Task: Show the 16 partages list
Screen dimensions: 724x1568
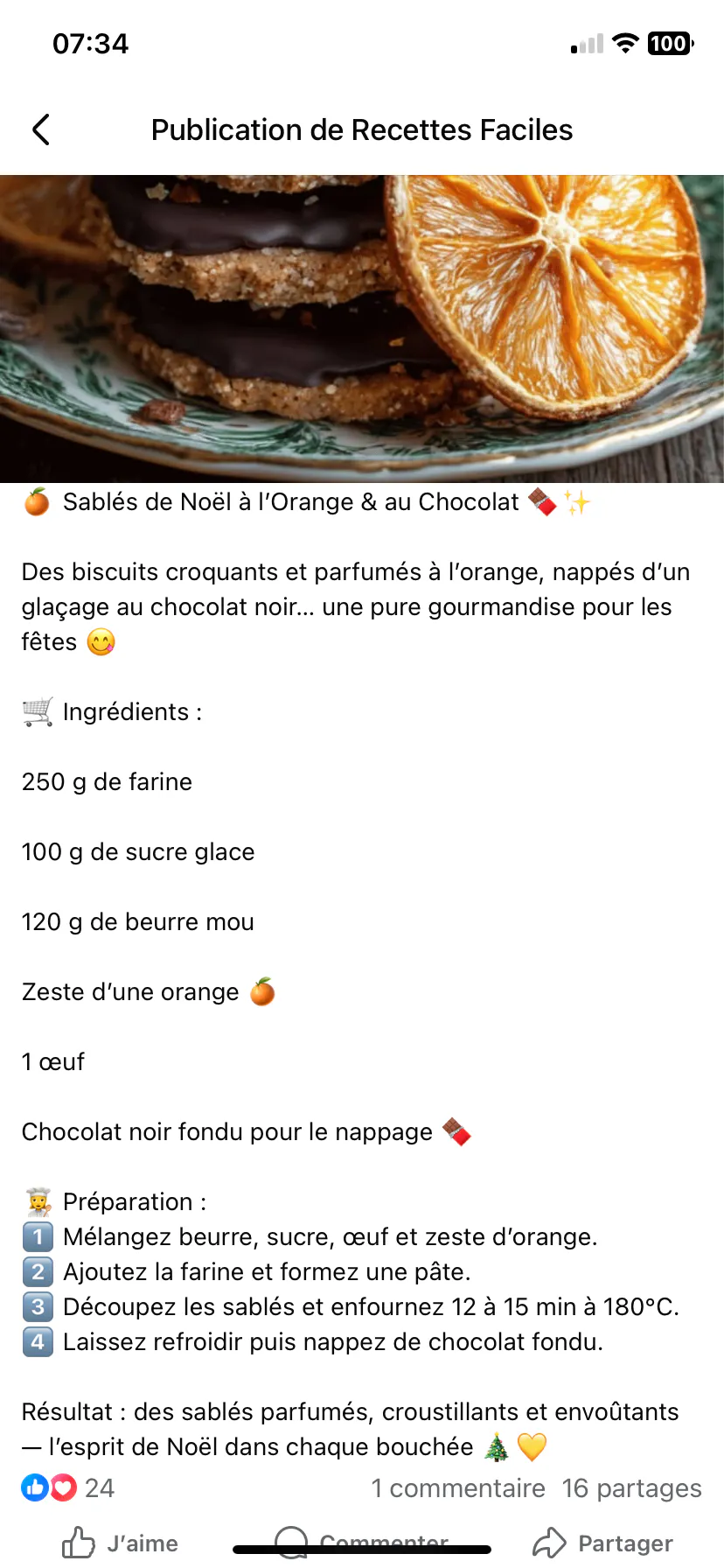Action: (631, 1487)
